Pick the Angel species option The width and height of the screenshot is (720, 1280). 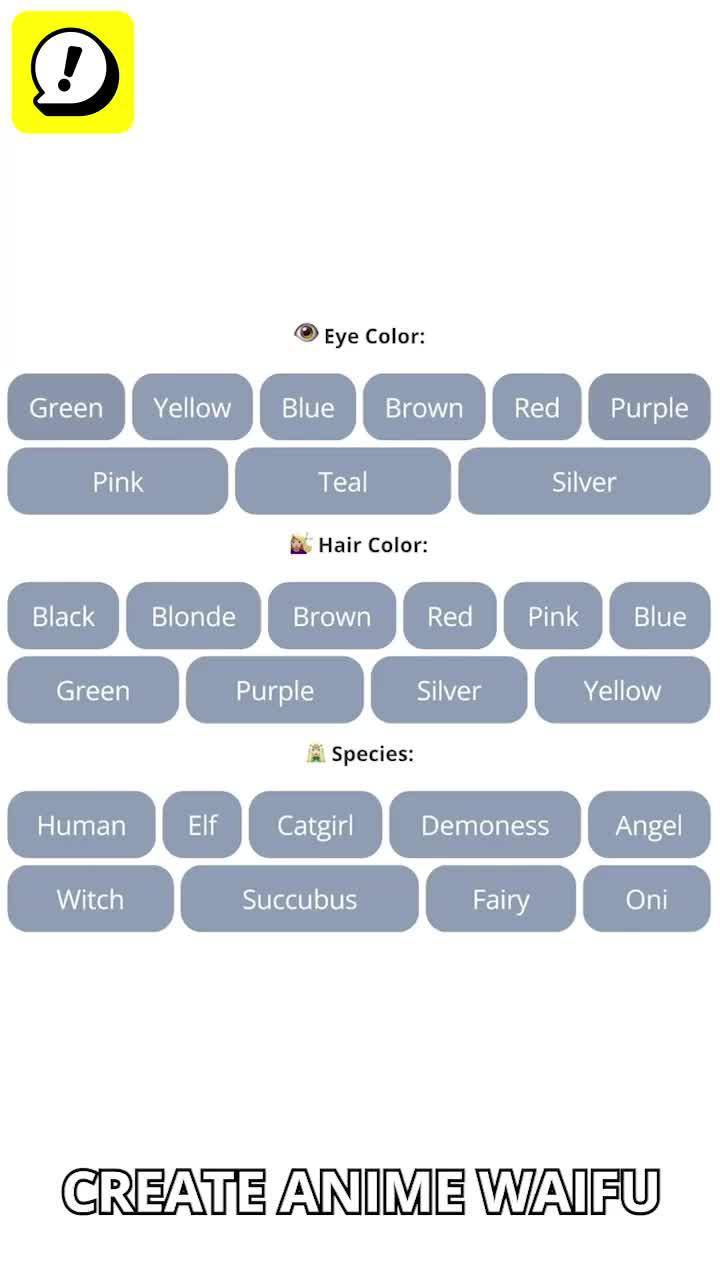pyautogui.click(x=649, y=825)
